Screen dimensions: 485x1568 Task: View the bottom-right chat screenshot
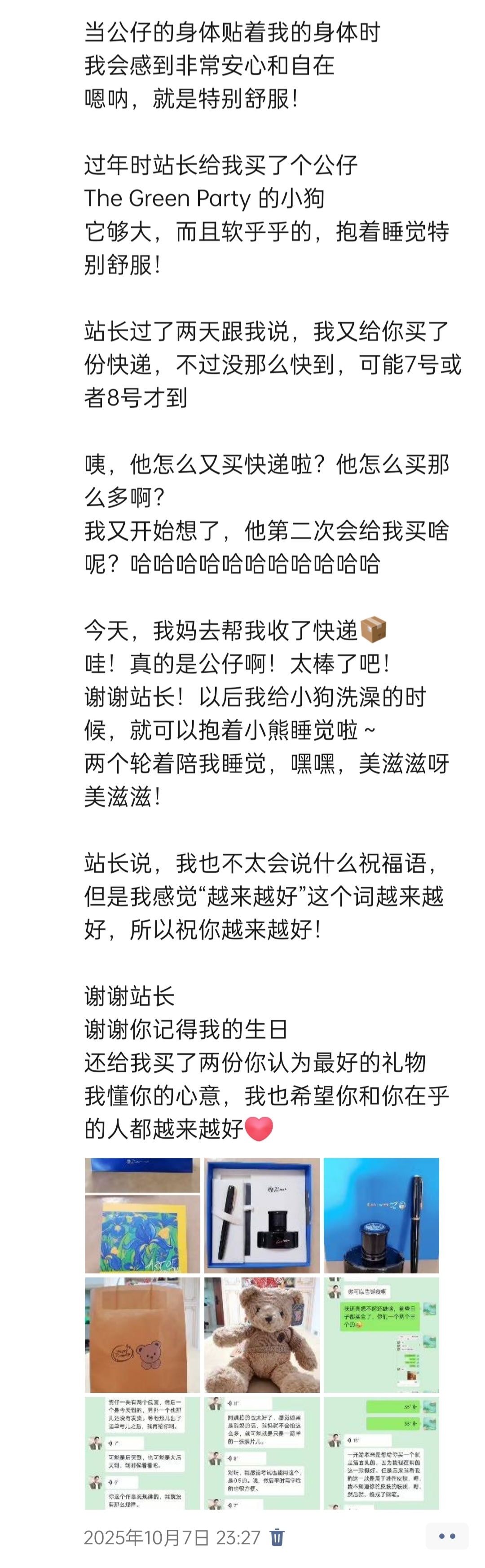click(x=381, y=1453)
